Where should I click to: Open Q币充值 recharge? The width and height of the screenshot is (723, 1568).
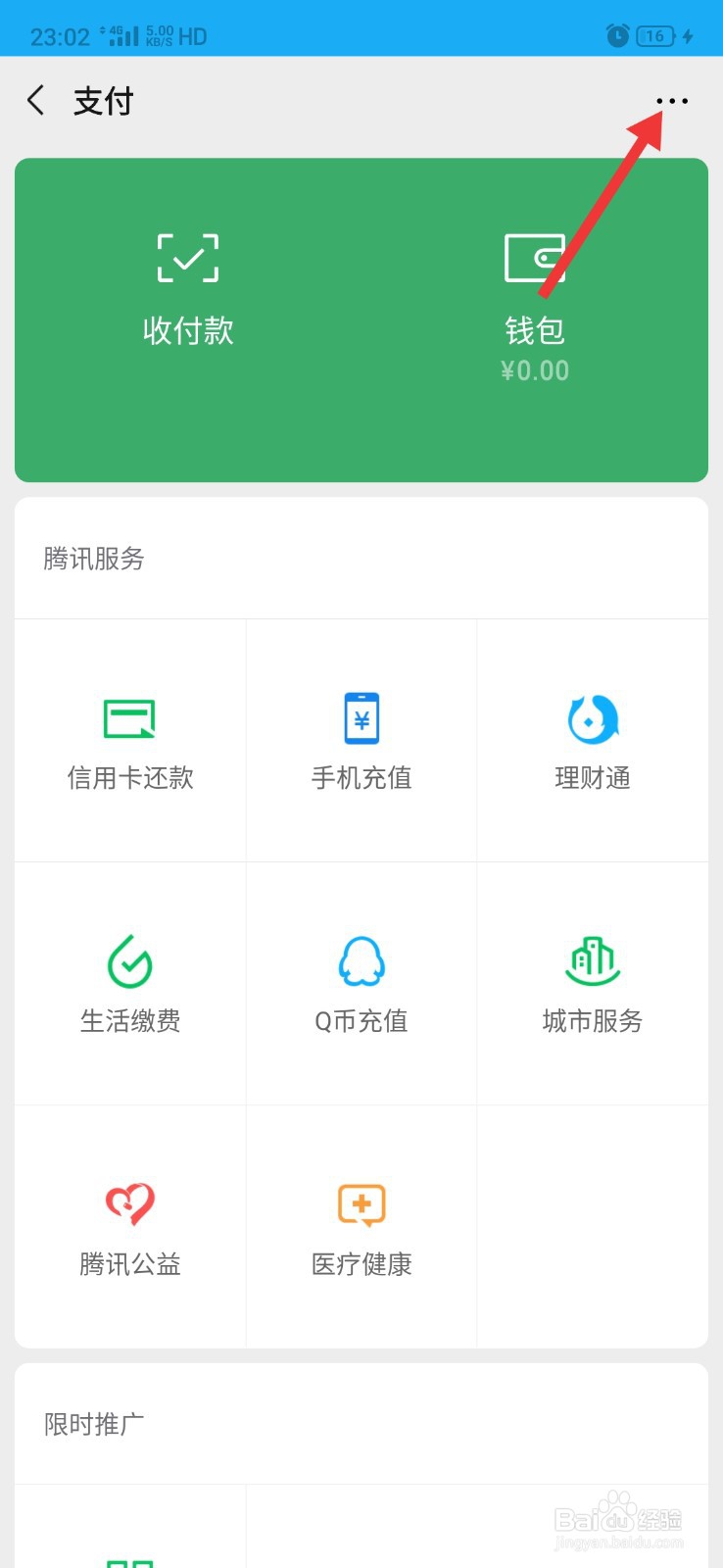[x=361, y=984]
